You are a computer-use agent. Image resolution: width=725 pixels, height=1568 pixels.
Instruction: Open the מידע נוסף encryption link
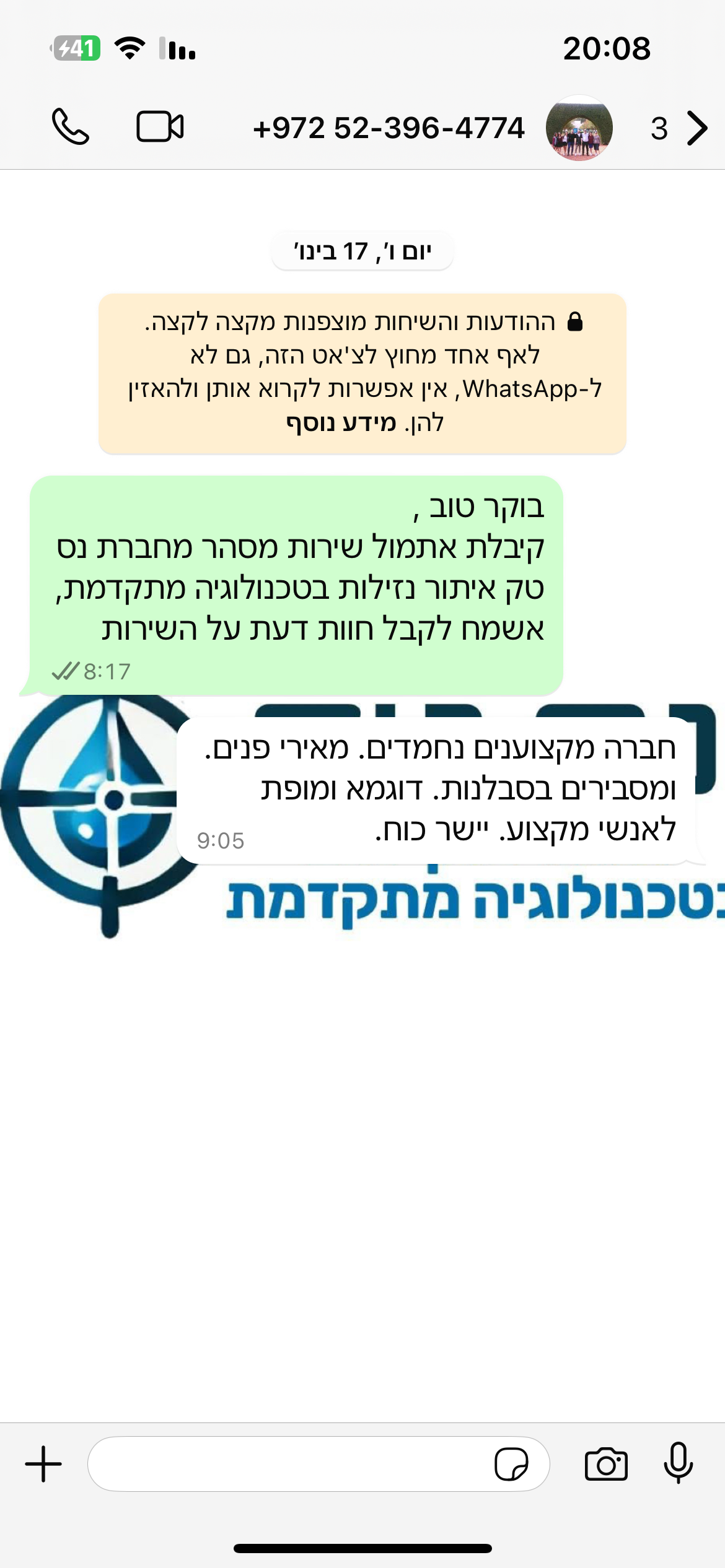tap(341, 423)
